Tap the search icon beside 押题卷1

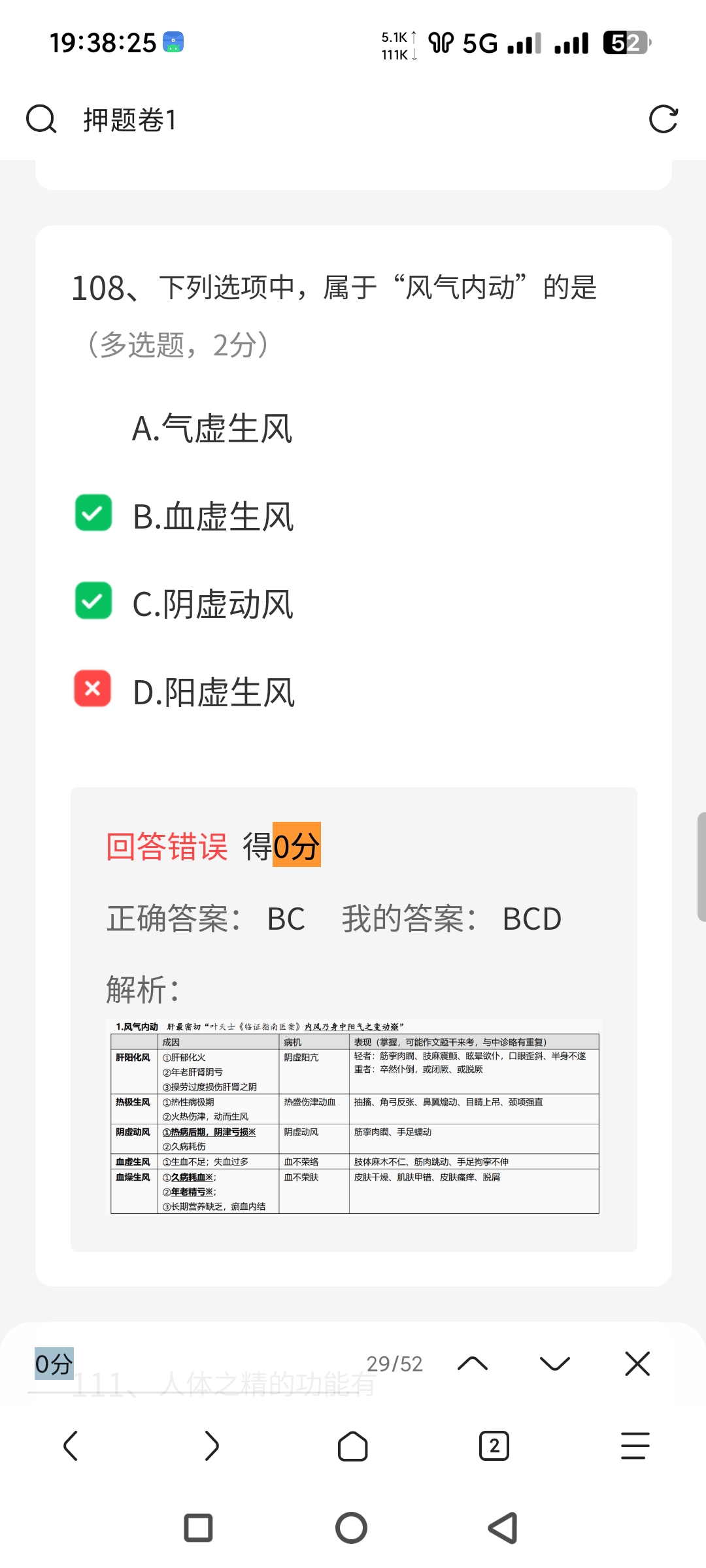pyautogui.click(x=41, y=120)
